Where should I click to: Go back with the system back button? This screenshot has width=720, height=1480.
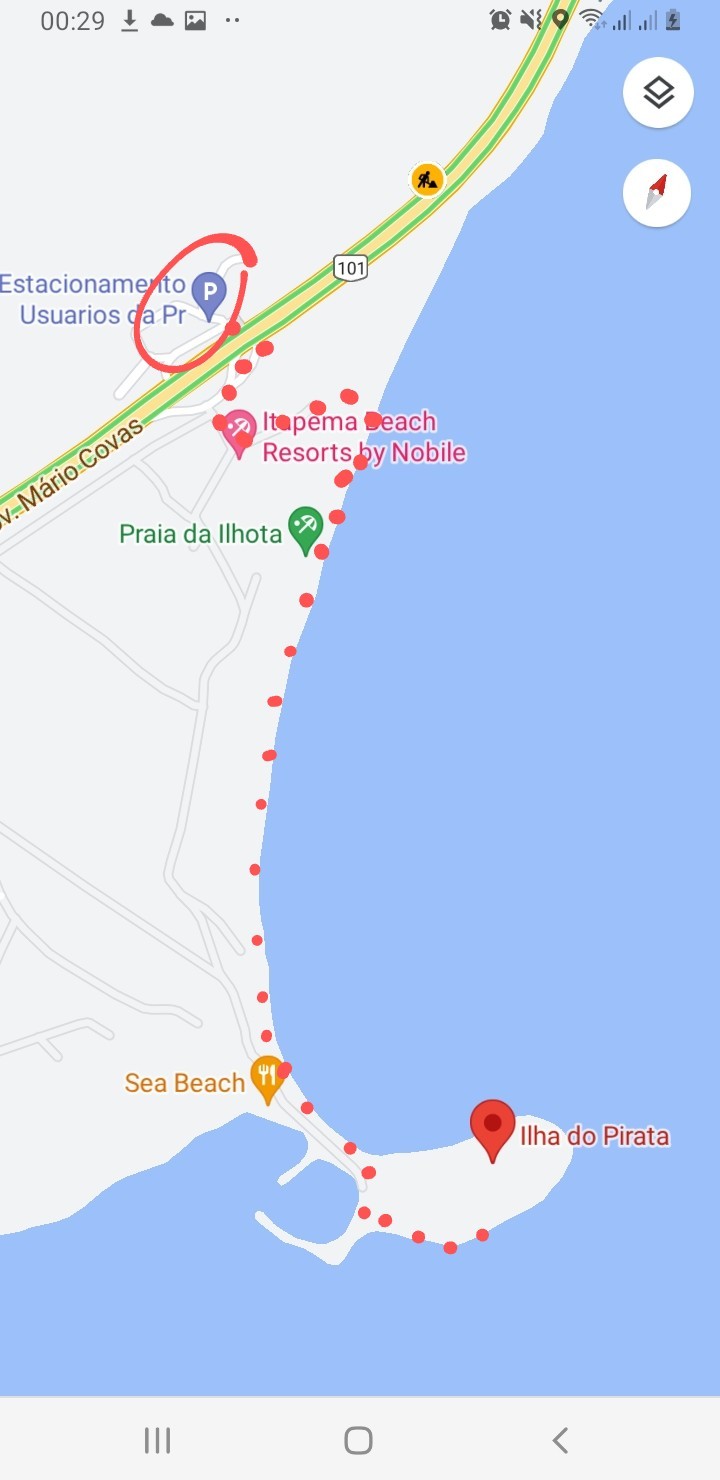click(x=560, y=1440)
